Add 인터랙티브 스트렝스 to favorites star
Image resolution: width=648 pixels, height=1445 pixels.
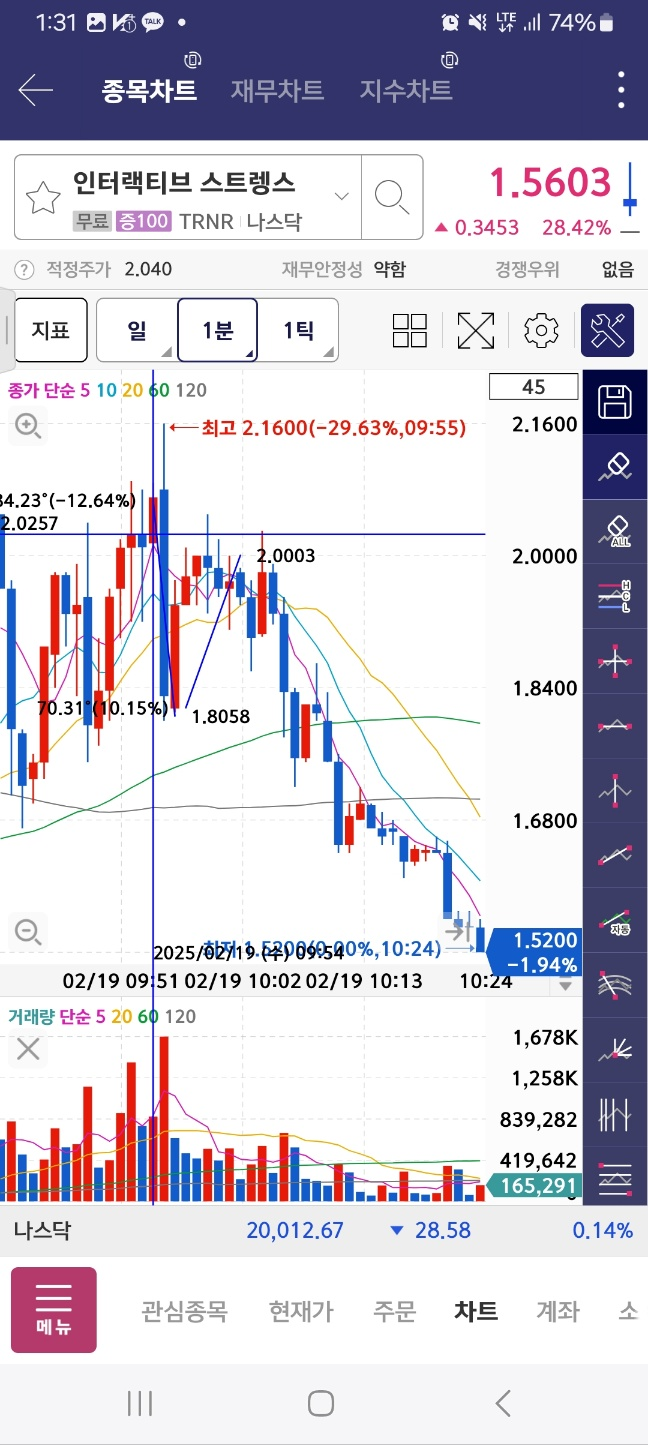coord(43,198)
